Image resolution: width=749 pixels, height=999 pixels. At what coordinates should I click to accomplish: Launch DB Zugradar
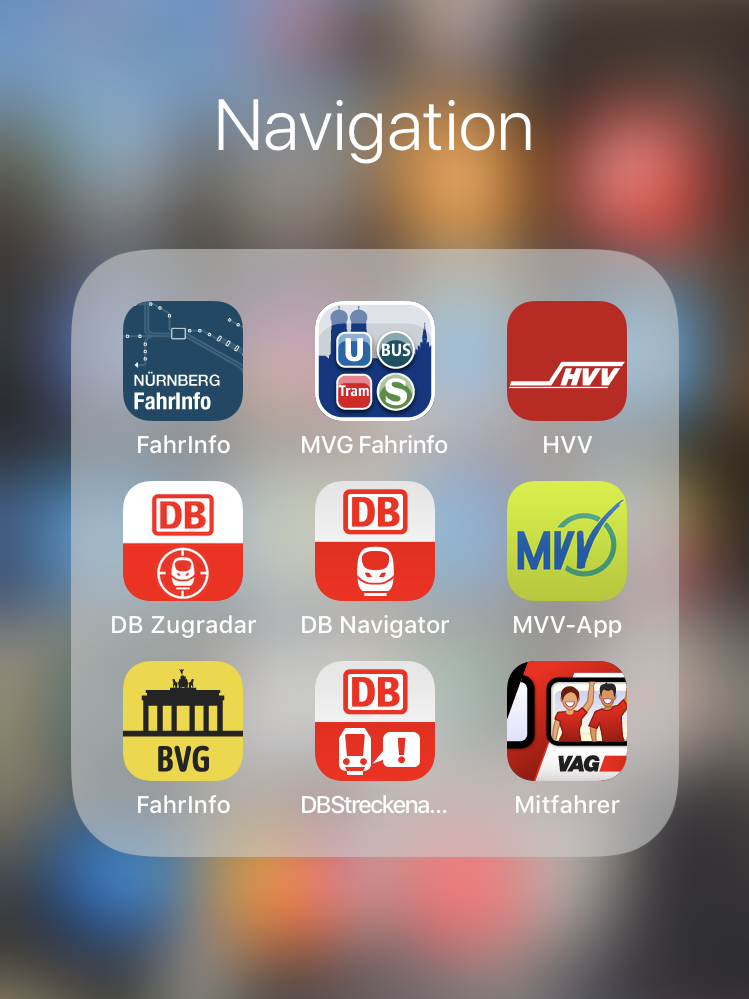click(x=183, y=541)
